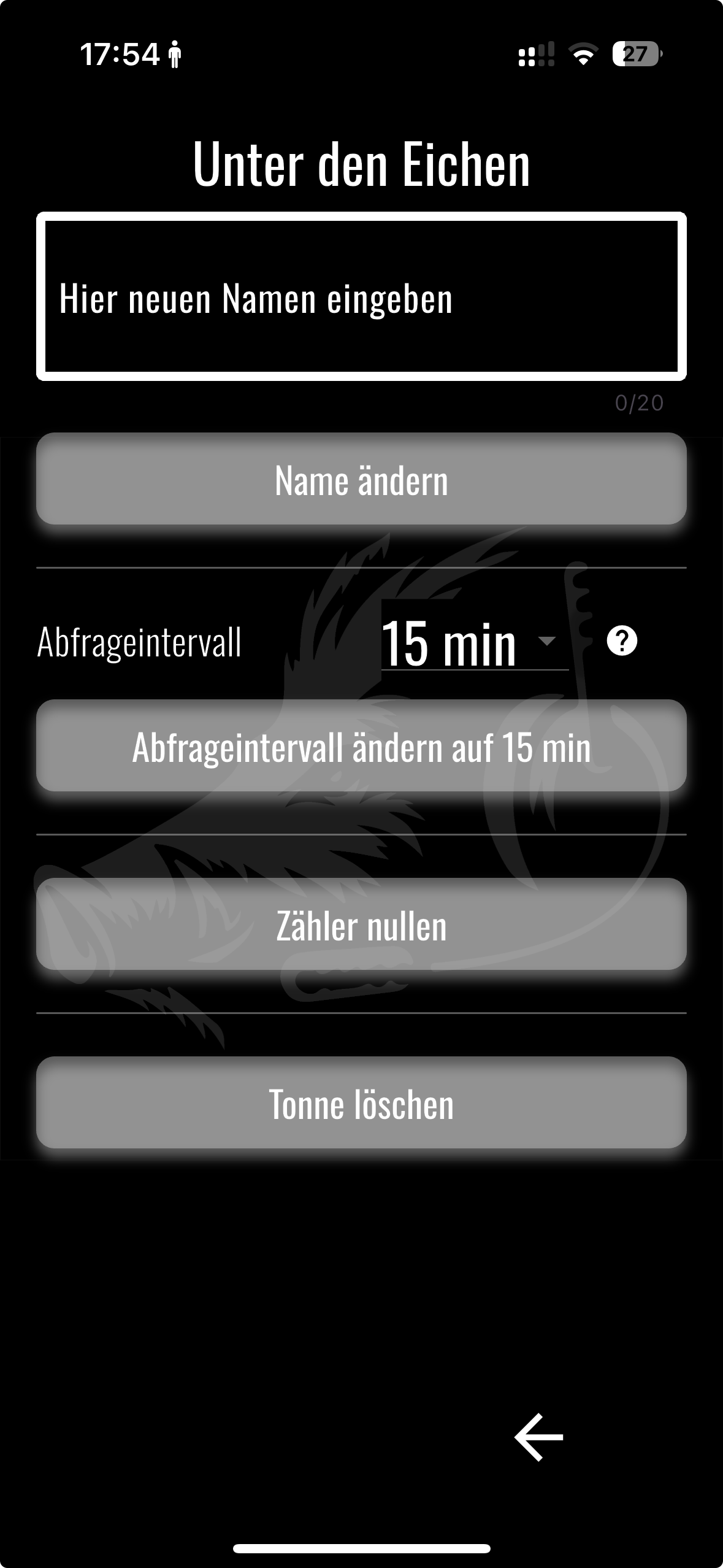This screenshot has height=1568, width=723.
Task: Go back using the arrow icon
Action: click(538, 1437)
